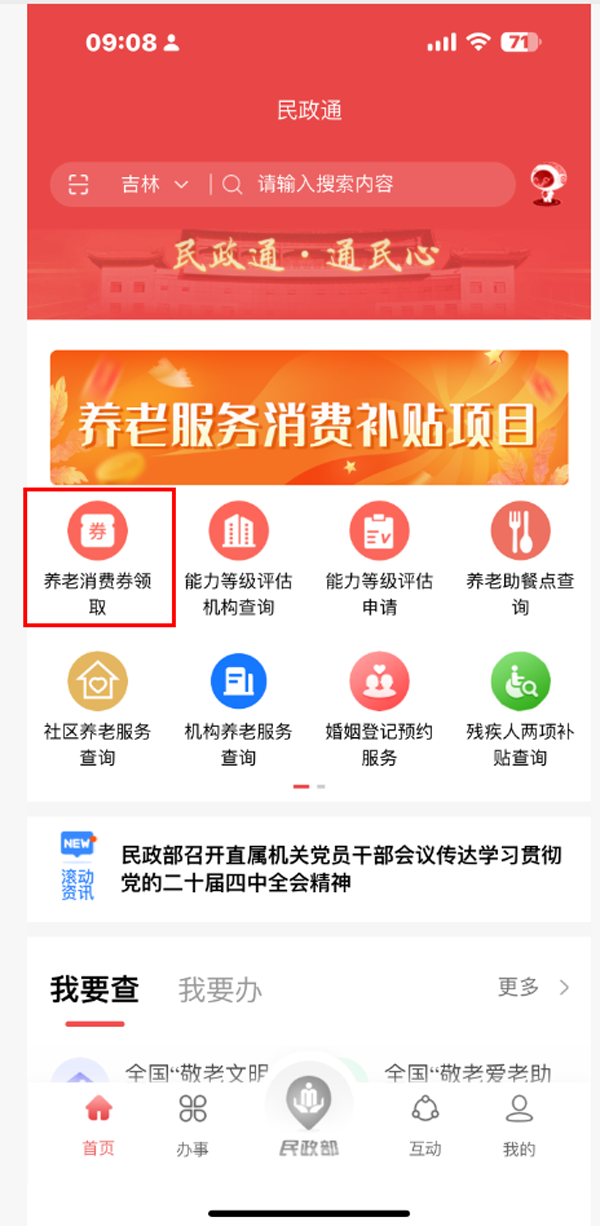Switch to the 我要办 tab
This screenshot has height=1226, width=600.
(x=220, y=990)
